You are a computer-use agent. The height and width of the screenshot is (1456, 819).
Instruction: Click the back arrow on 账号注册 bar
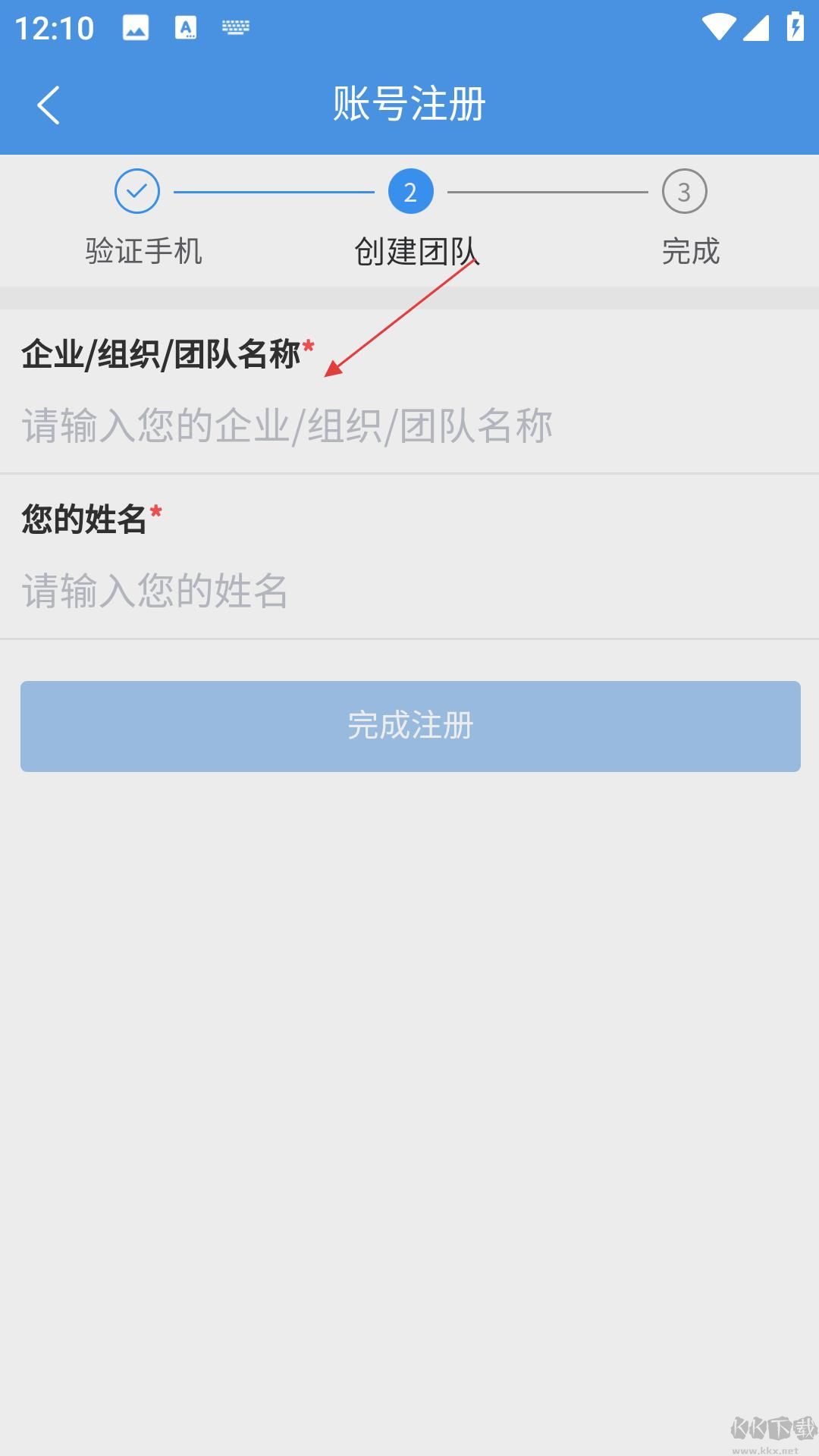point(48,104)
